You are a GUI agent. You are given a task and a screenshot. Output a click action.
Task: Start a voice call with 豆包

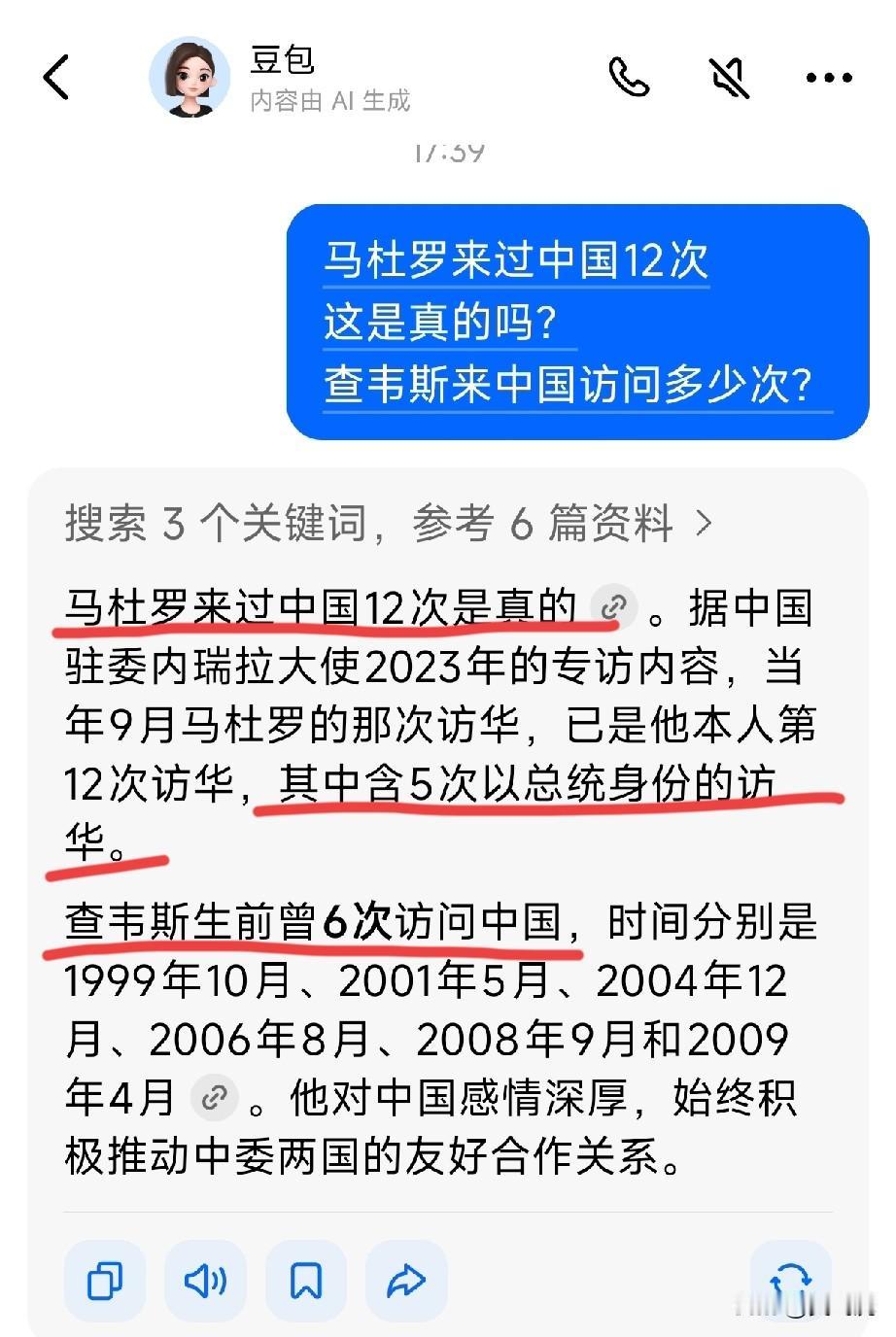pos(630,80)
